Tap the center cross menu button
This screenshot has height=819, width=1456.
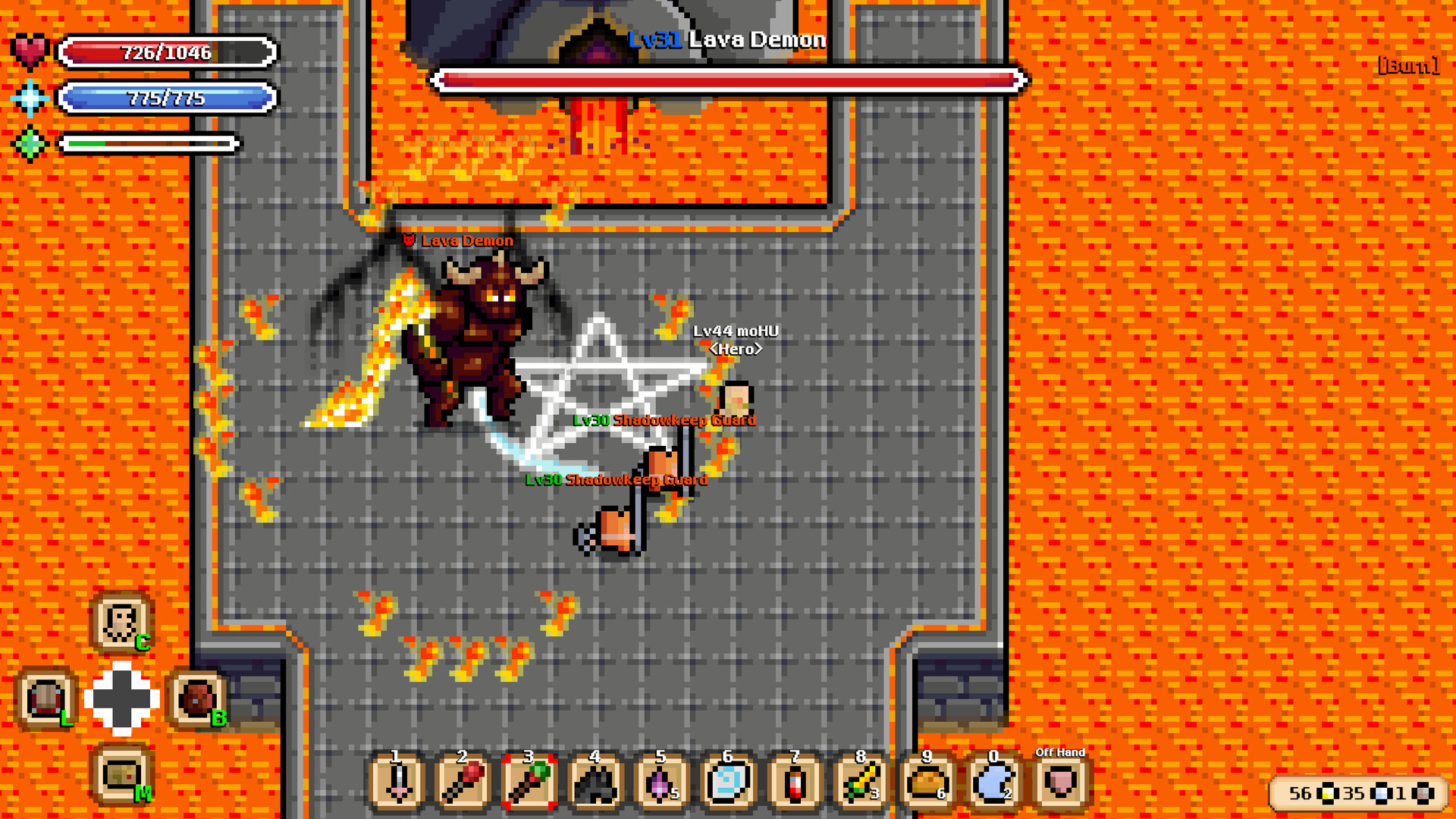[x=121, y=698]
